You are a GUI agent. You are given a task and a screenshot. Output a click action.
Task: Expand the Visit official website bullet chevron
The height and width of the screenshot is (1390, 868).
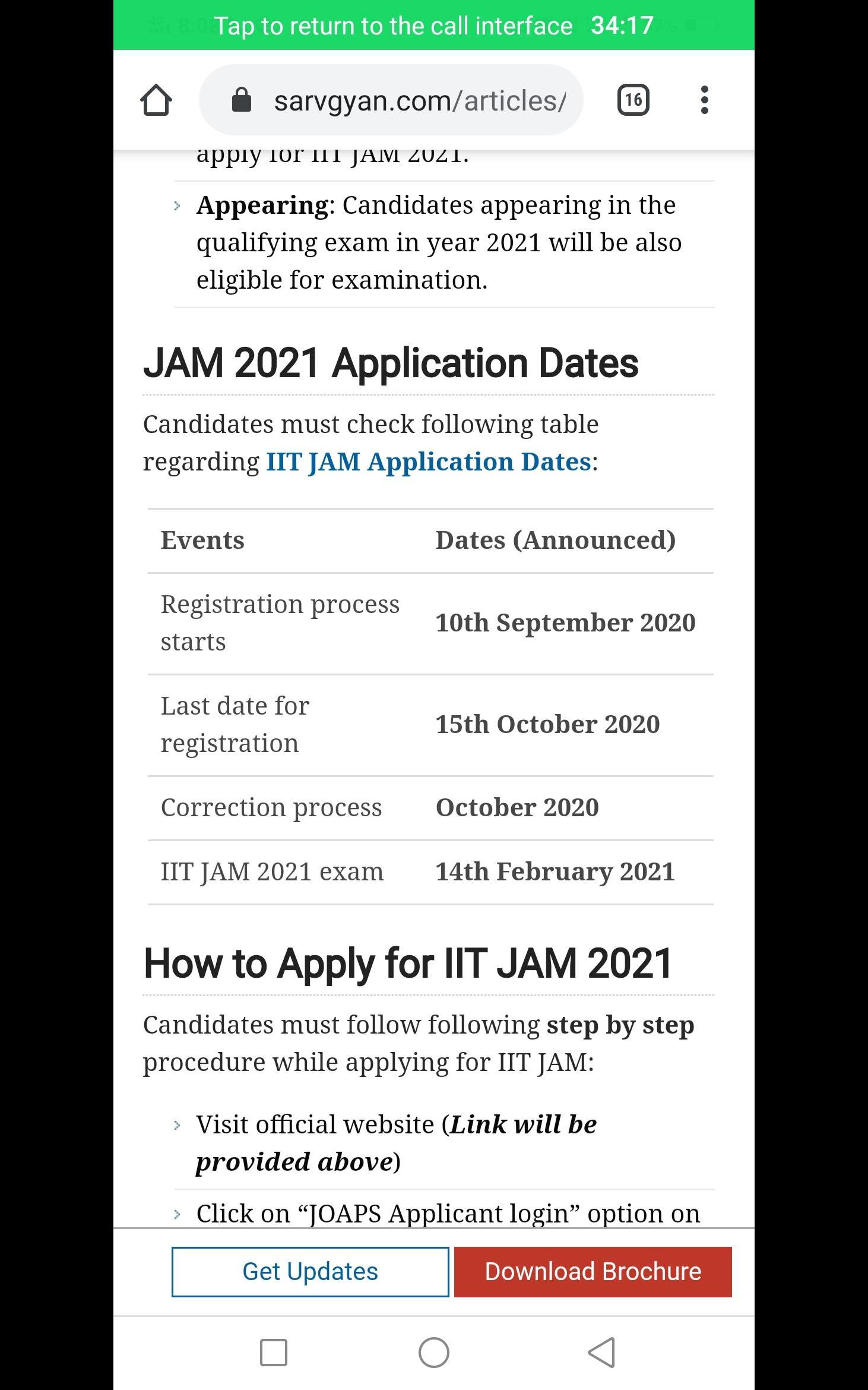(x=178, y=1124)
